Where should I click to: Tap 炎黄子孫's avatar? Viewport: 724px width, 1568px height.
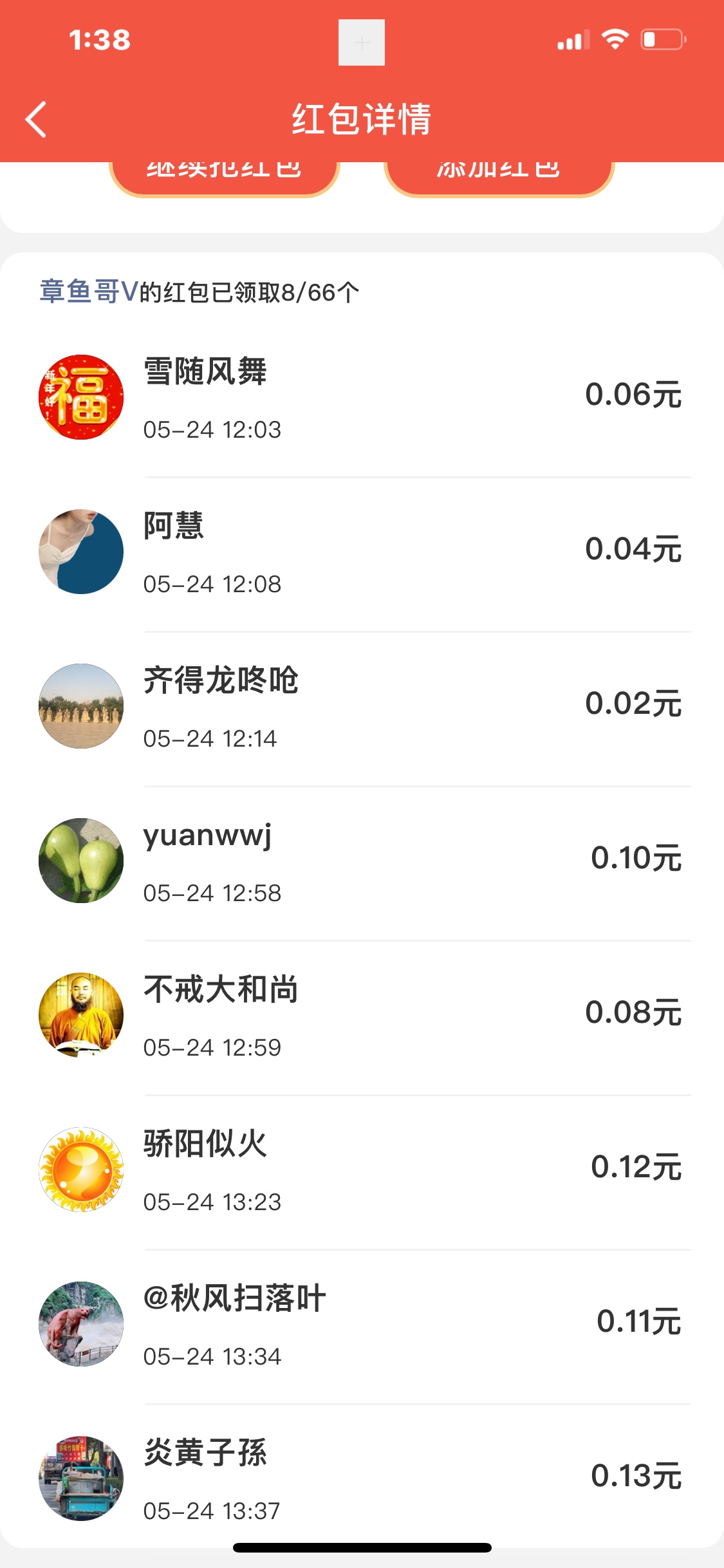[x=81, y=1479]
